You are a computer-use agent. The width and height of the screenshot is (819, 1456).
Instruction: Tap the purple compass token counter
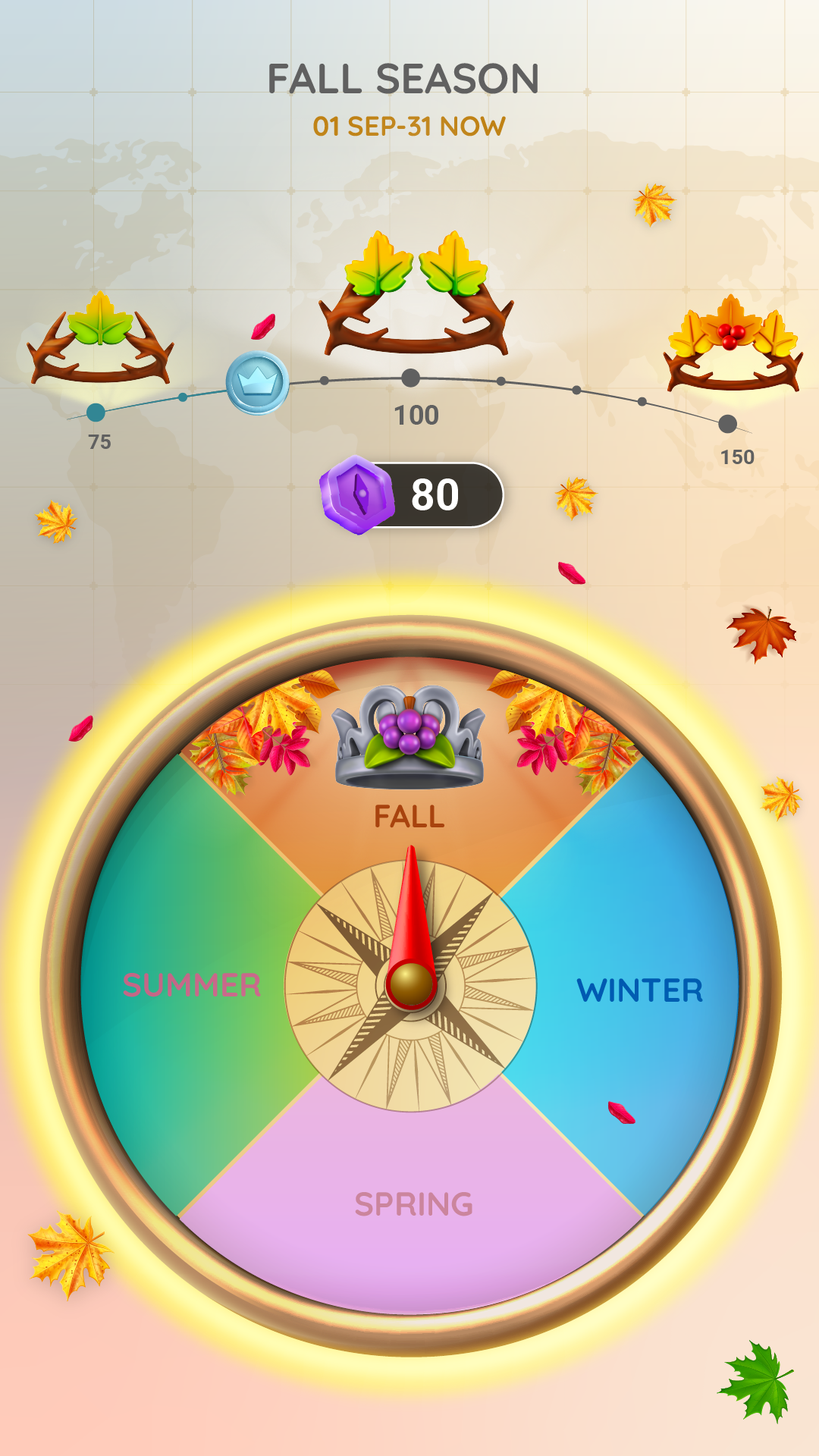(412, 494)
